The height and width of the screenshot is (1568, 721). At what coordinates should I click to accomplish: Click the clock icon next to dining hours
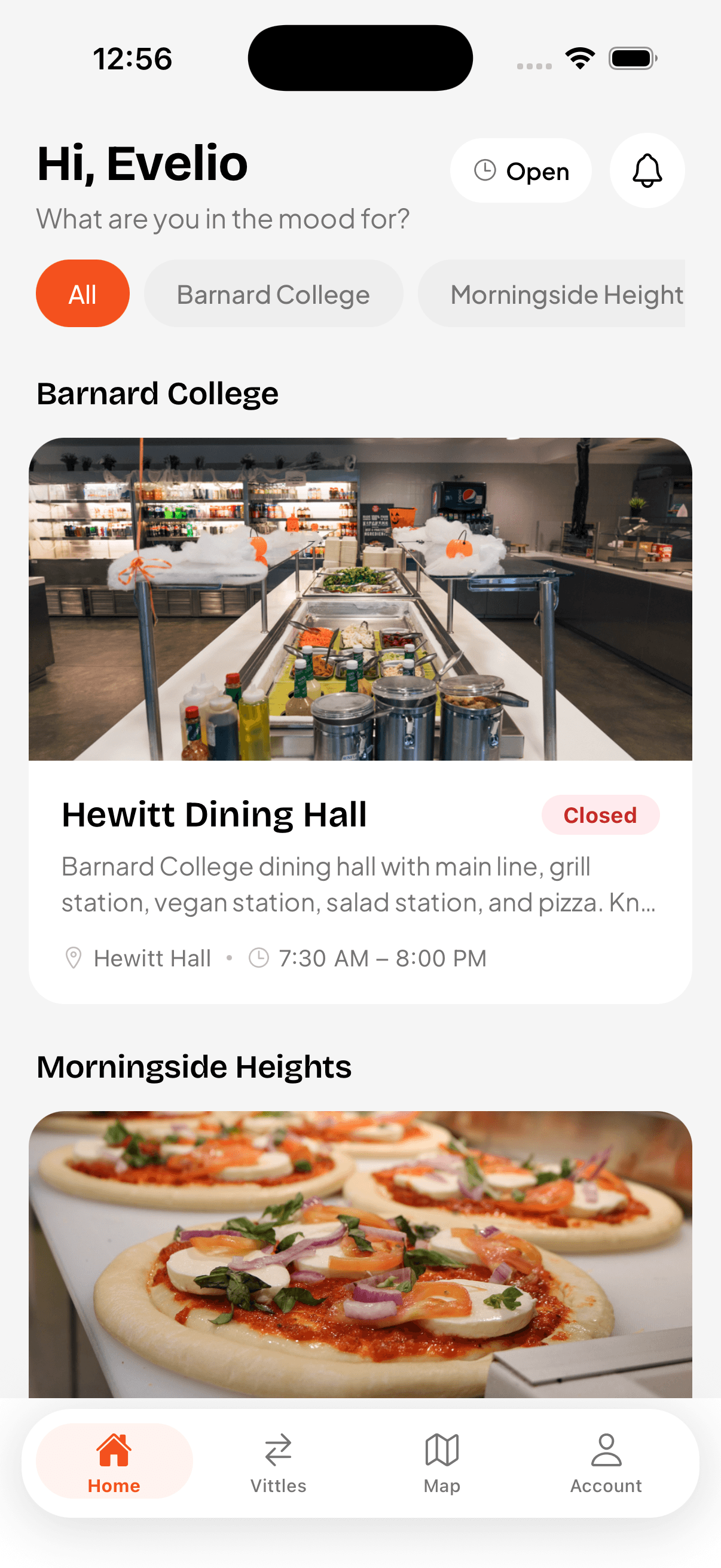pos(259,957)
